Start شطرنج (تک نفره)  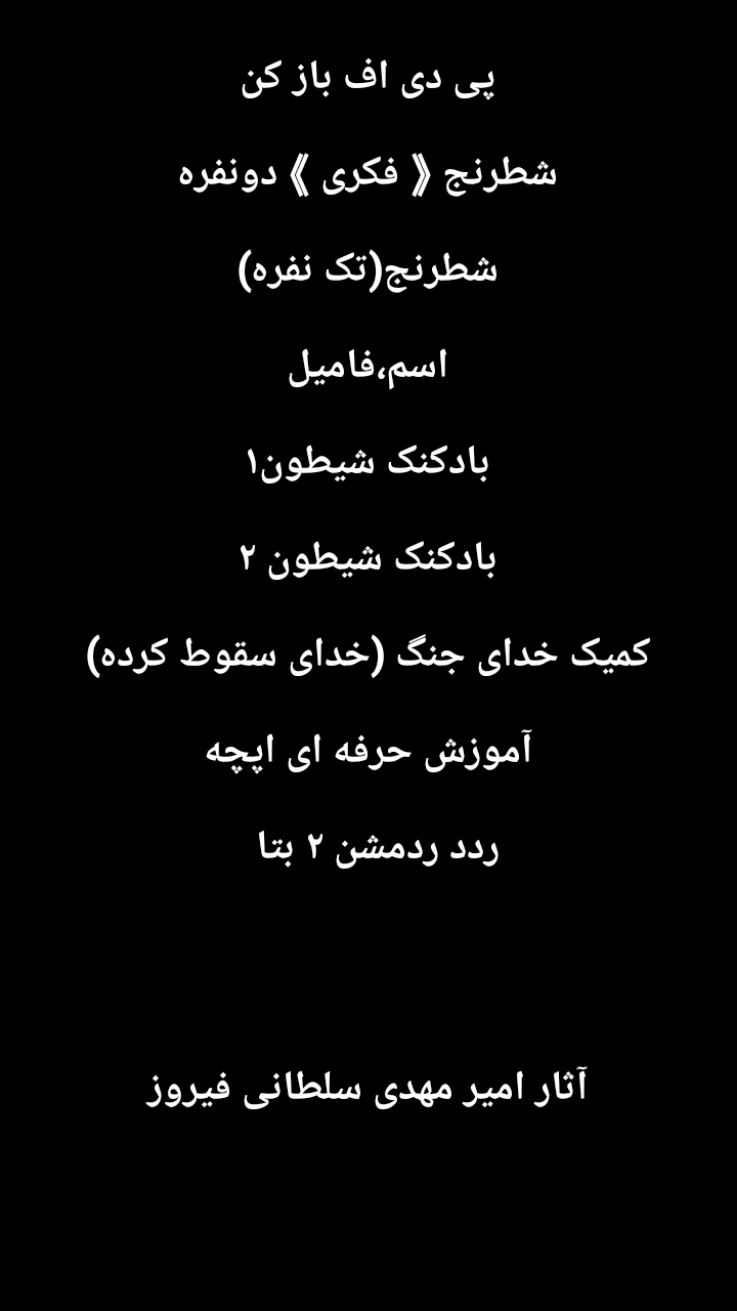click(x=368, y=271)
